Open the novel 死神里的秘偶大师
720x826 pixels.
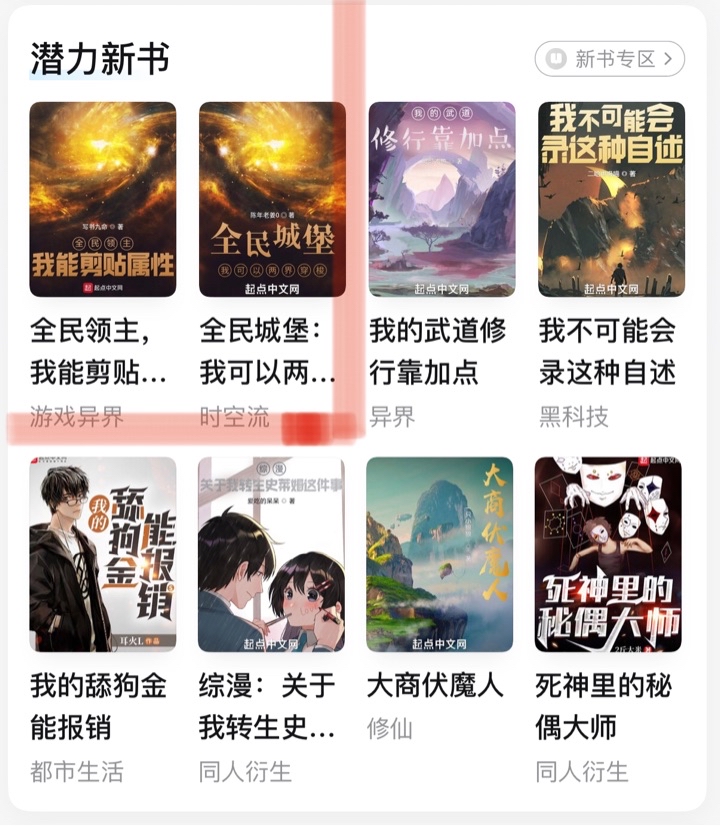click(x=608, y=555)
